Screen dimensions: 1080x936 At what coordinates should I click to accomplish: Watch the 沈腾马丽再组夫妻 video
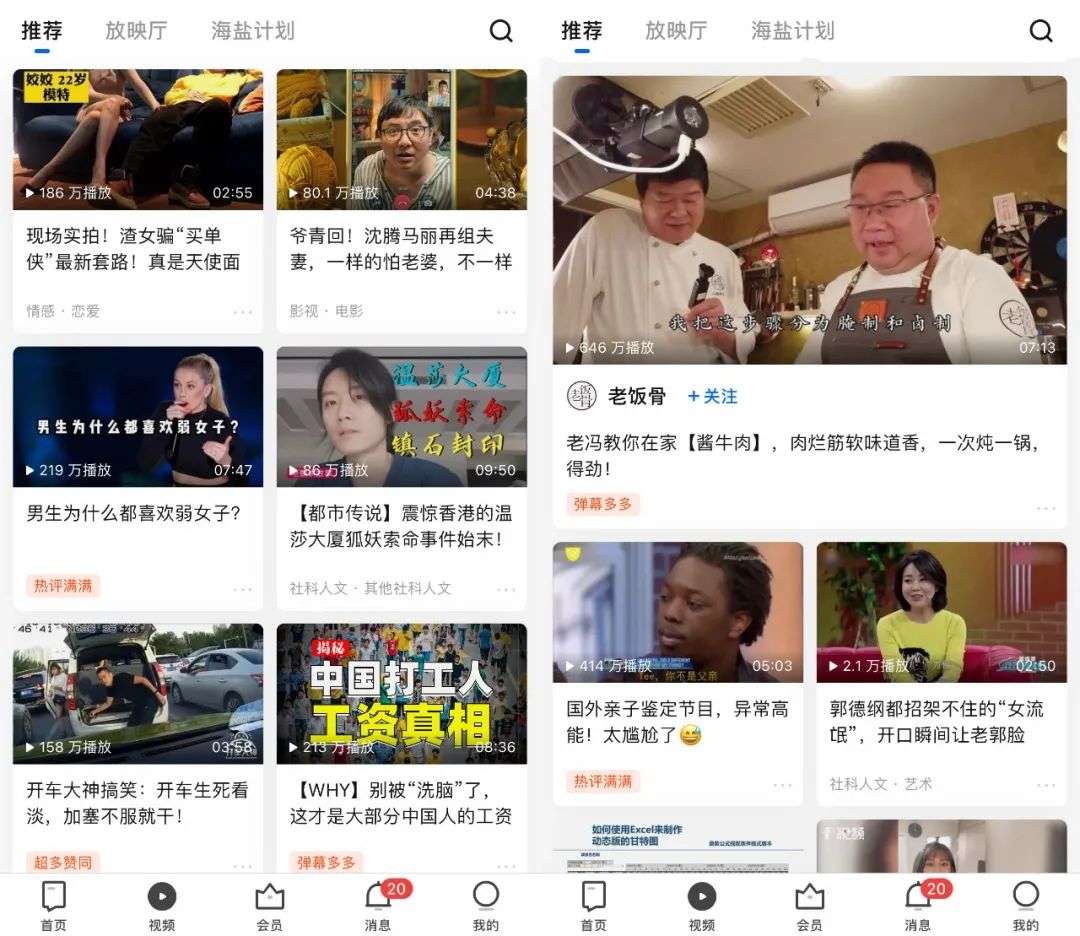point(401,140)
